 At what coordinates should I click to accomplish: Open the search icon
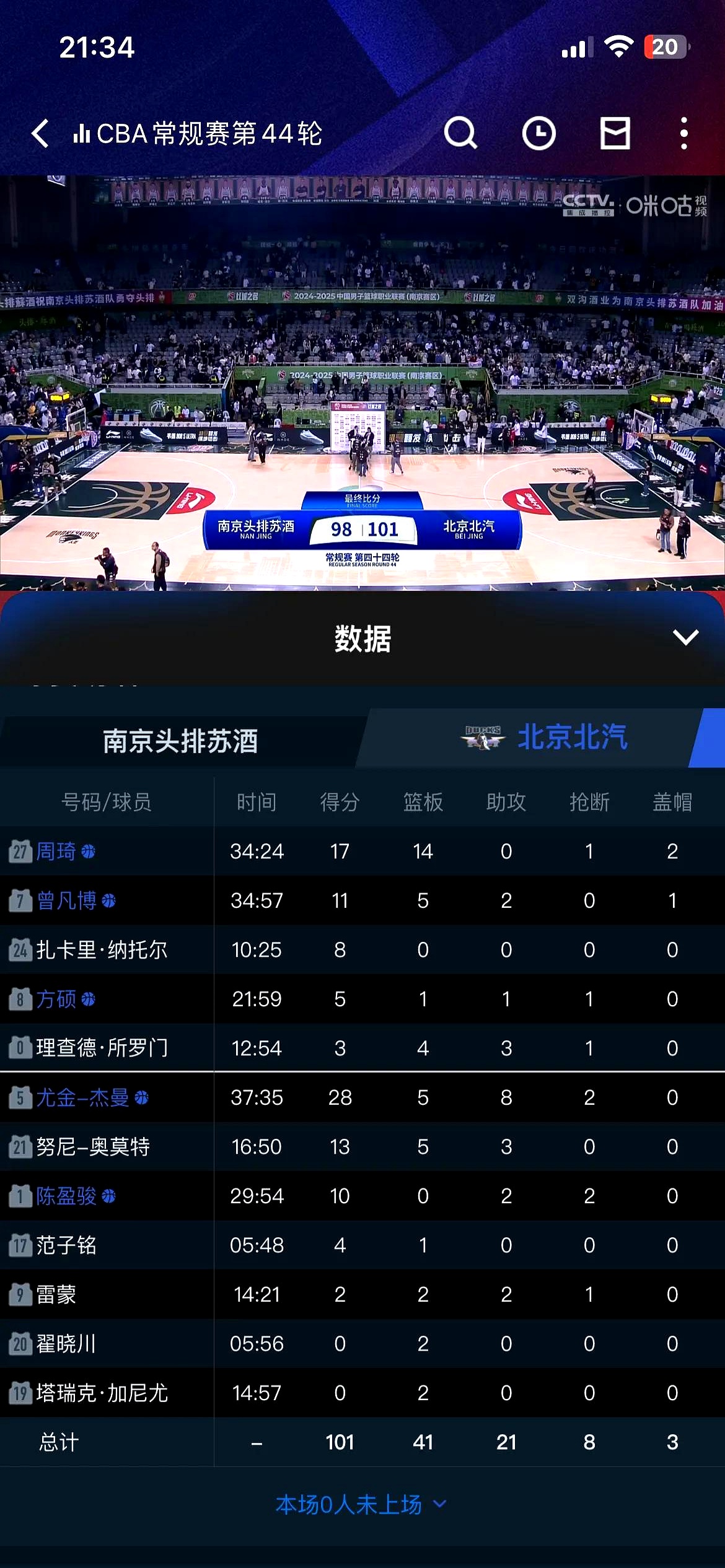click(460, 133)
